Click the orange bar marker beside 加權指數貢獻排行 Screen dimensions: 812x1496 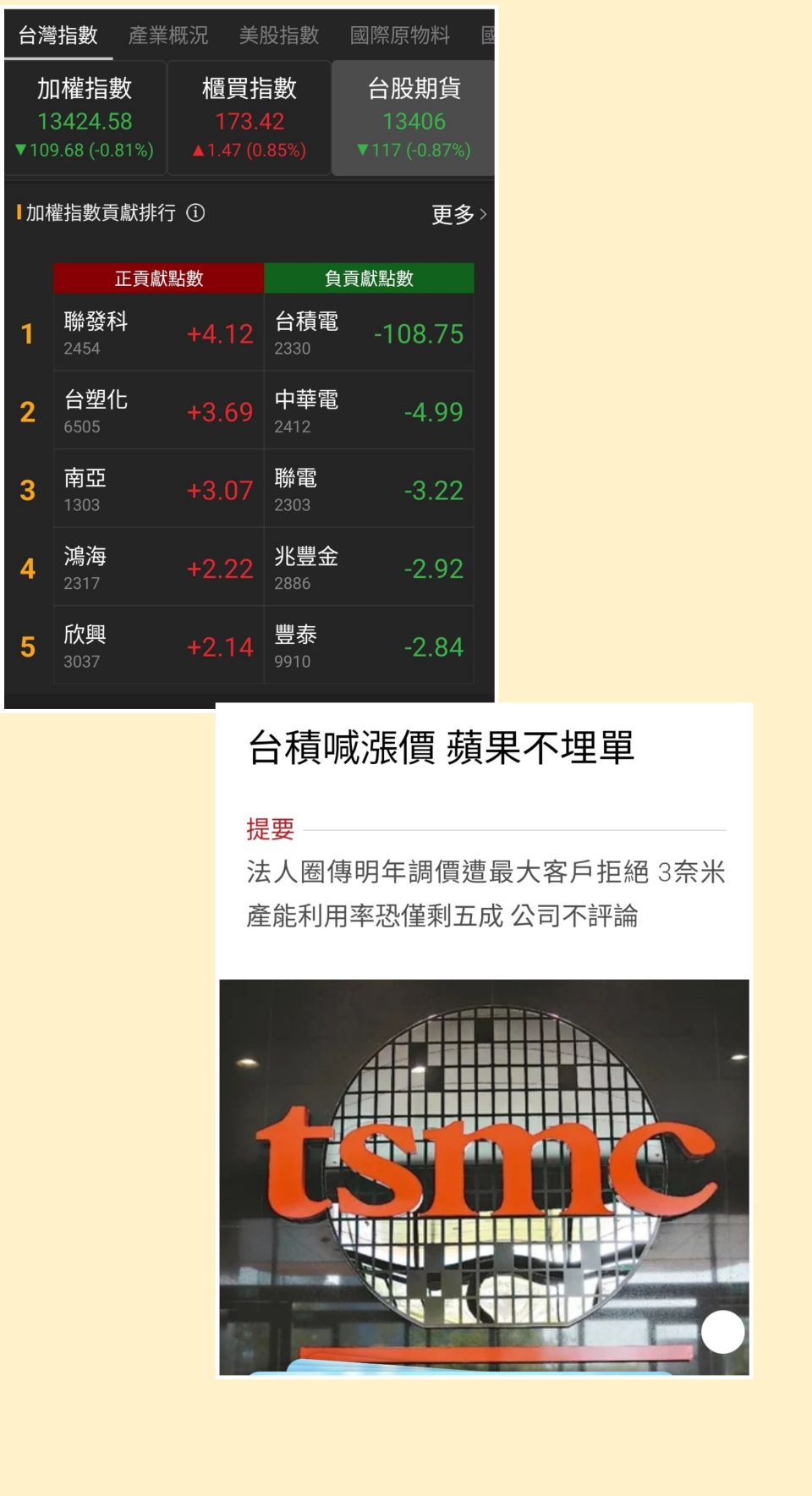[x=15, y=214]
